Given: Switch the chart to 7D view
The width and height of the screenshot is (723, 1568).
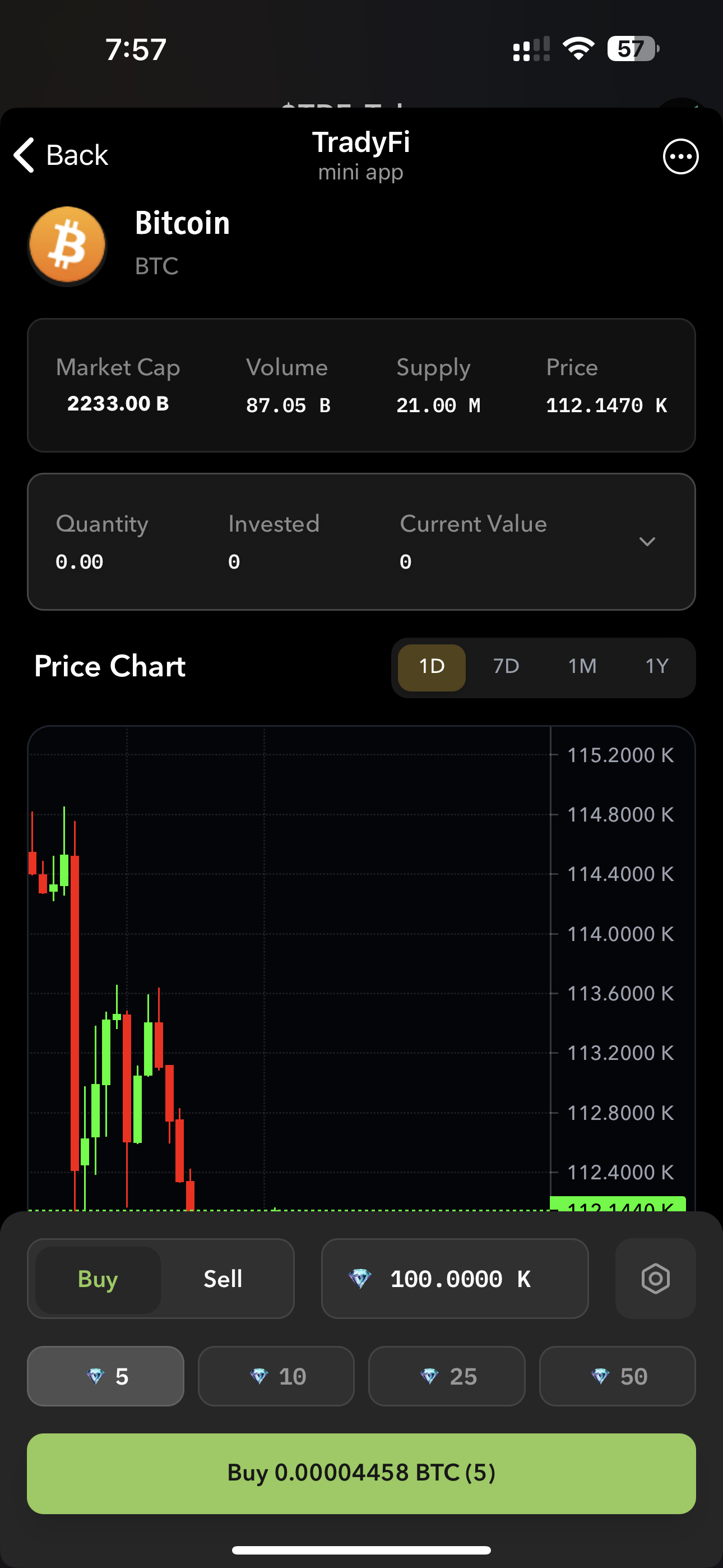Looking at the screenshot, I should coord(506,667).
